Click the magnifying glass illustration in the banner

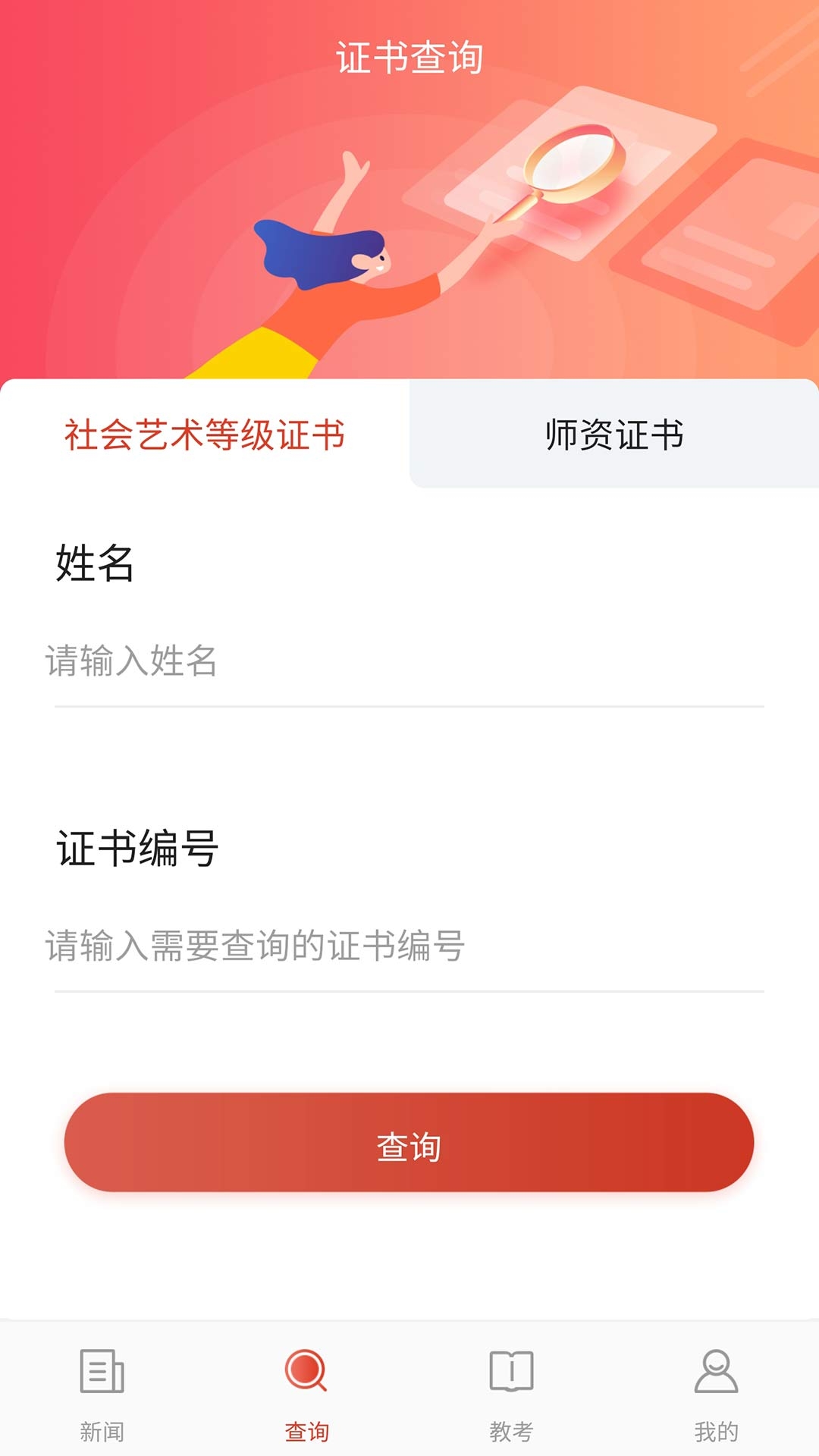pyautogui.click(x=574, y=163)
